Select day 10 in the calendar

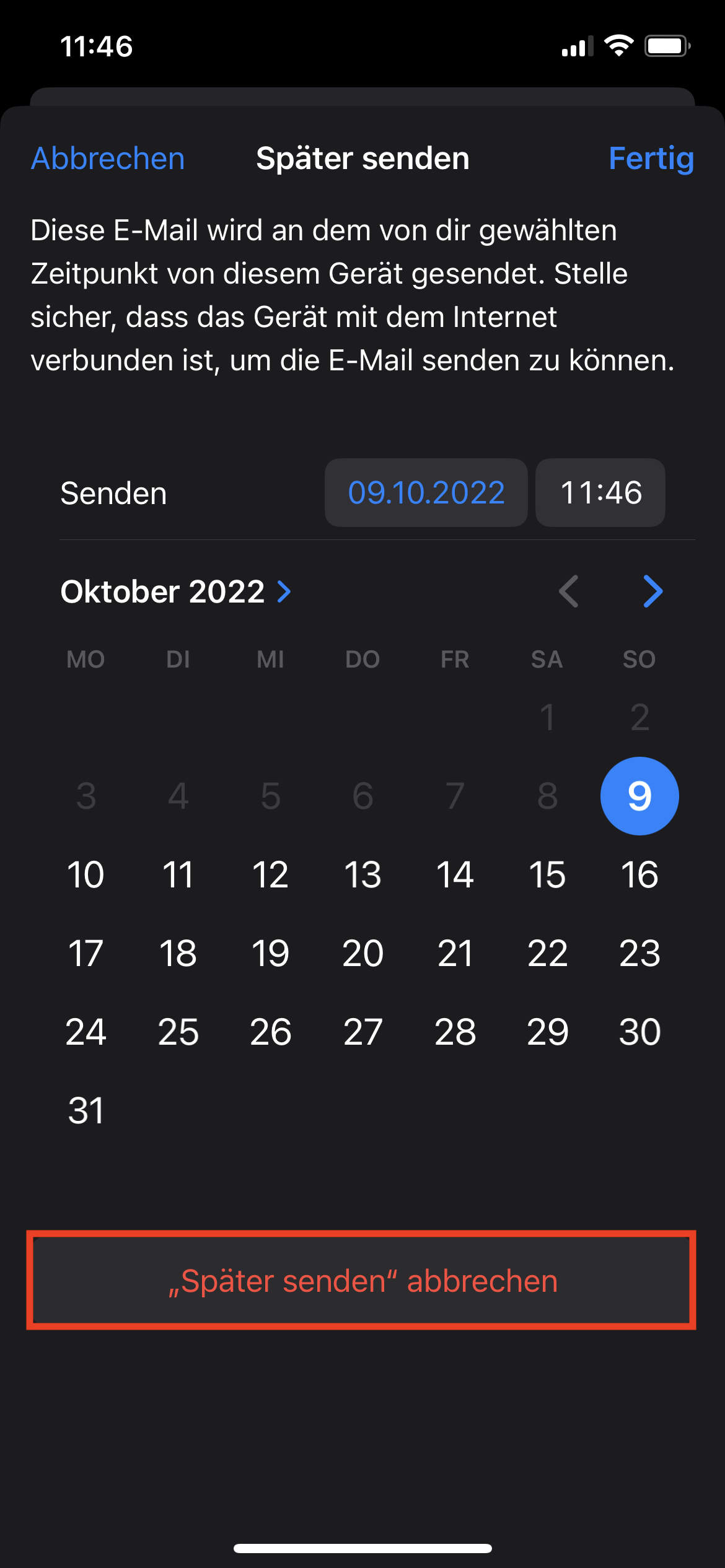[x=86, y=874]
